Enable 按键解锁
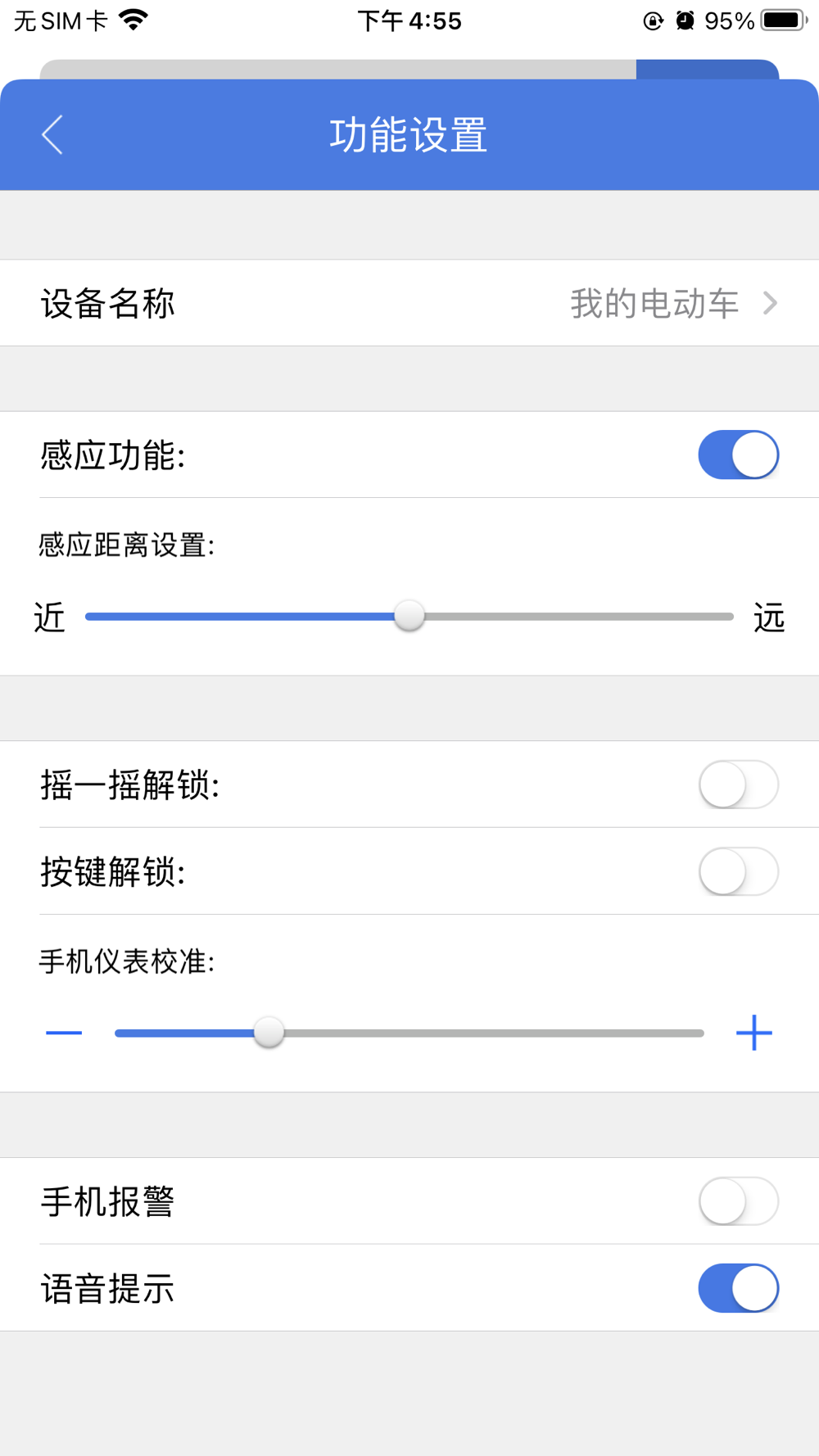The width and height of the screenshot is (819, 1456). point(738,871)
